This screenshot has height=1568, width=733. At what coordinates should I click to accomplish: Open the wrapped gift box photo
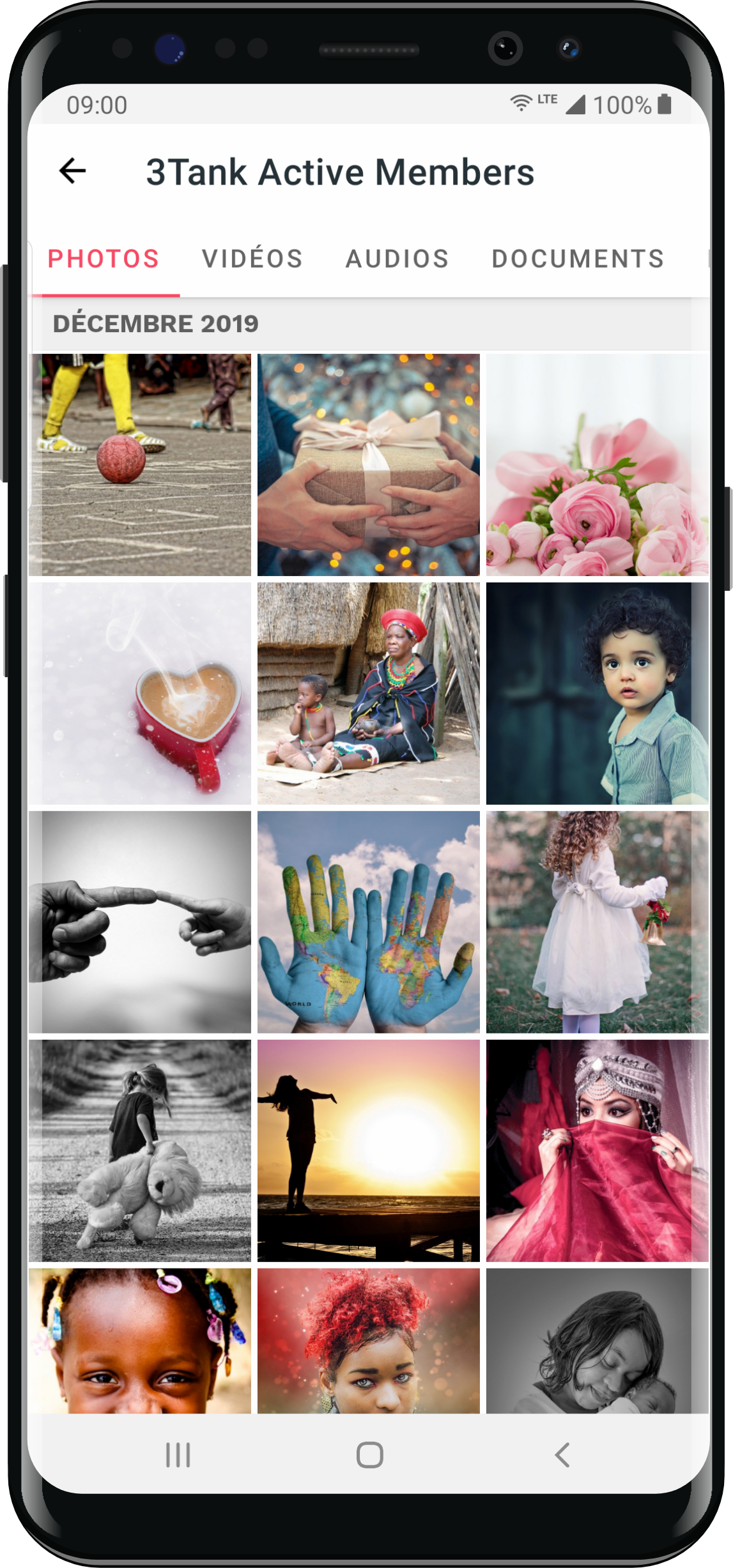pyautogui.click(x=368, y=465)
